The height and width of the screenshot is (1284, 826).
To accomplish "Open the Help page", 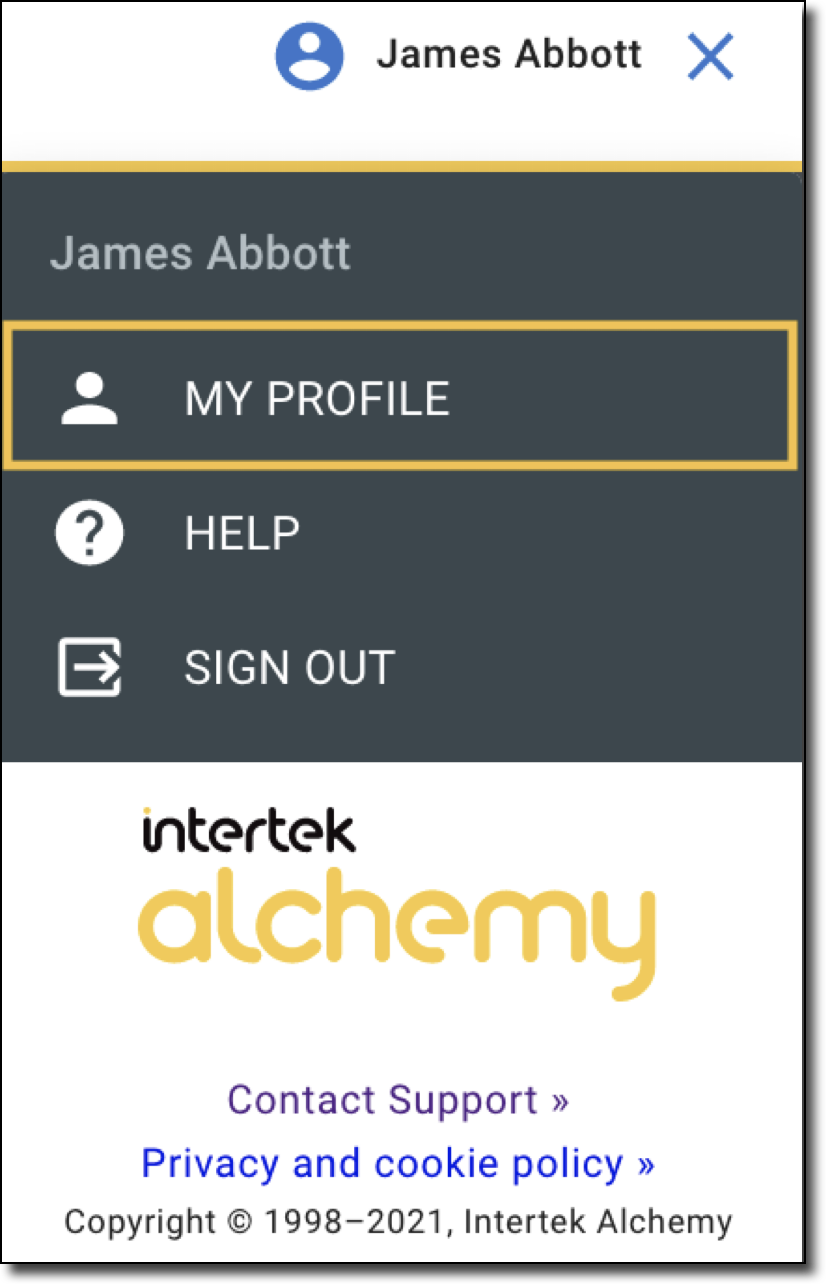I will click(242, 533).
